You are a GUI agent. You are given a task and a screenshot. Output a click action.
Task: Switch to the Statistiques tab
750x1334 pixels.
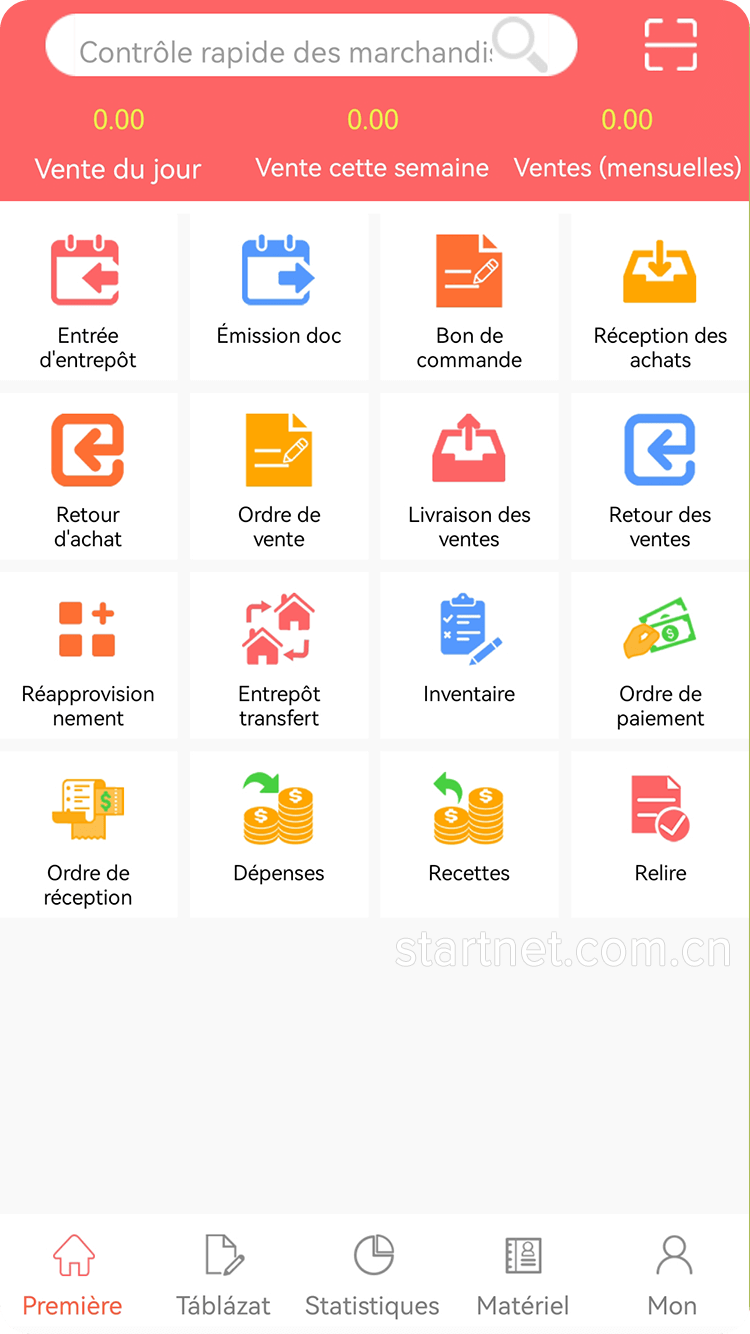point(373,1275)
